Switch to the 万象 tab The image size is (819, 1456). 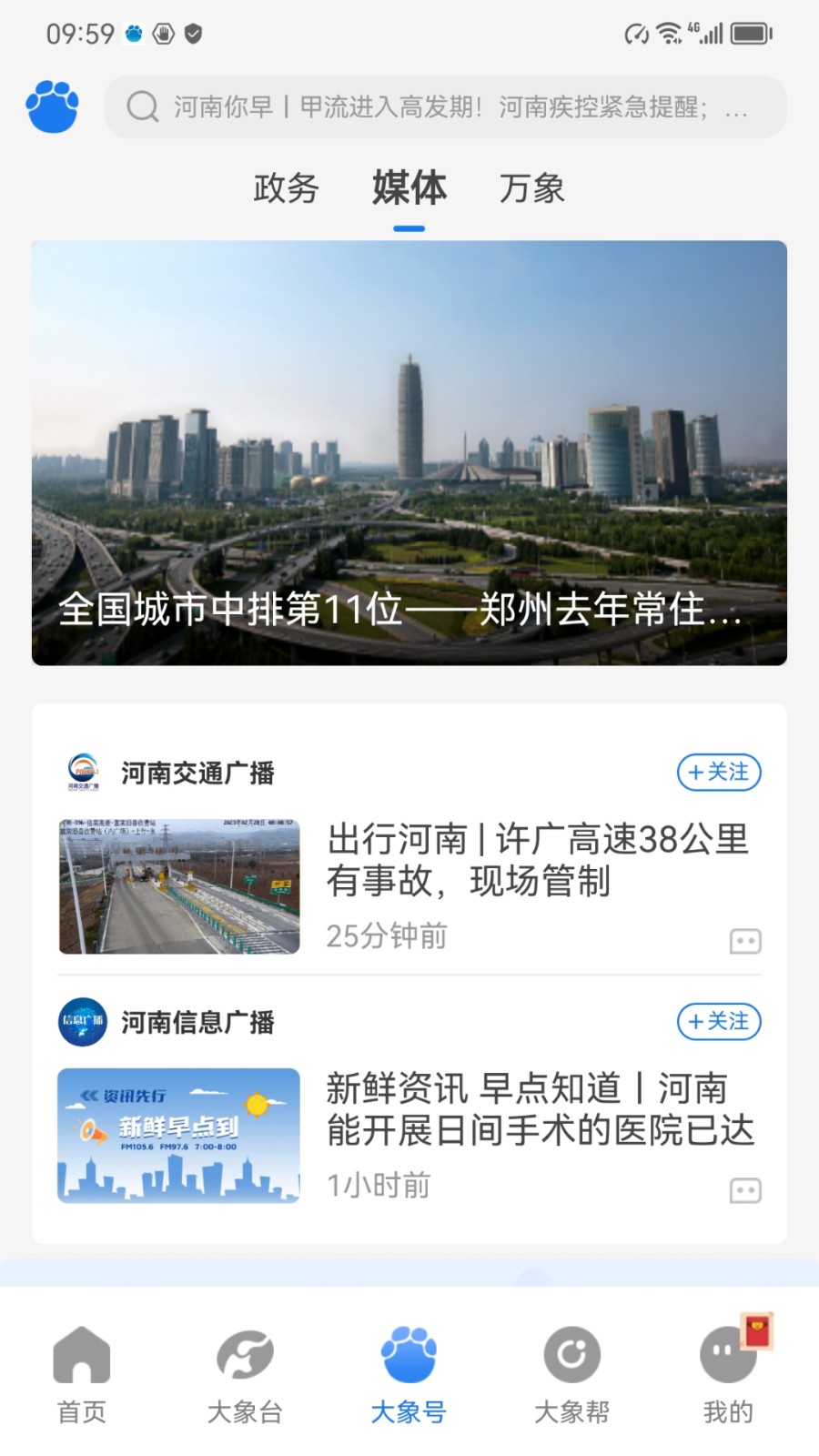point(533,189)
